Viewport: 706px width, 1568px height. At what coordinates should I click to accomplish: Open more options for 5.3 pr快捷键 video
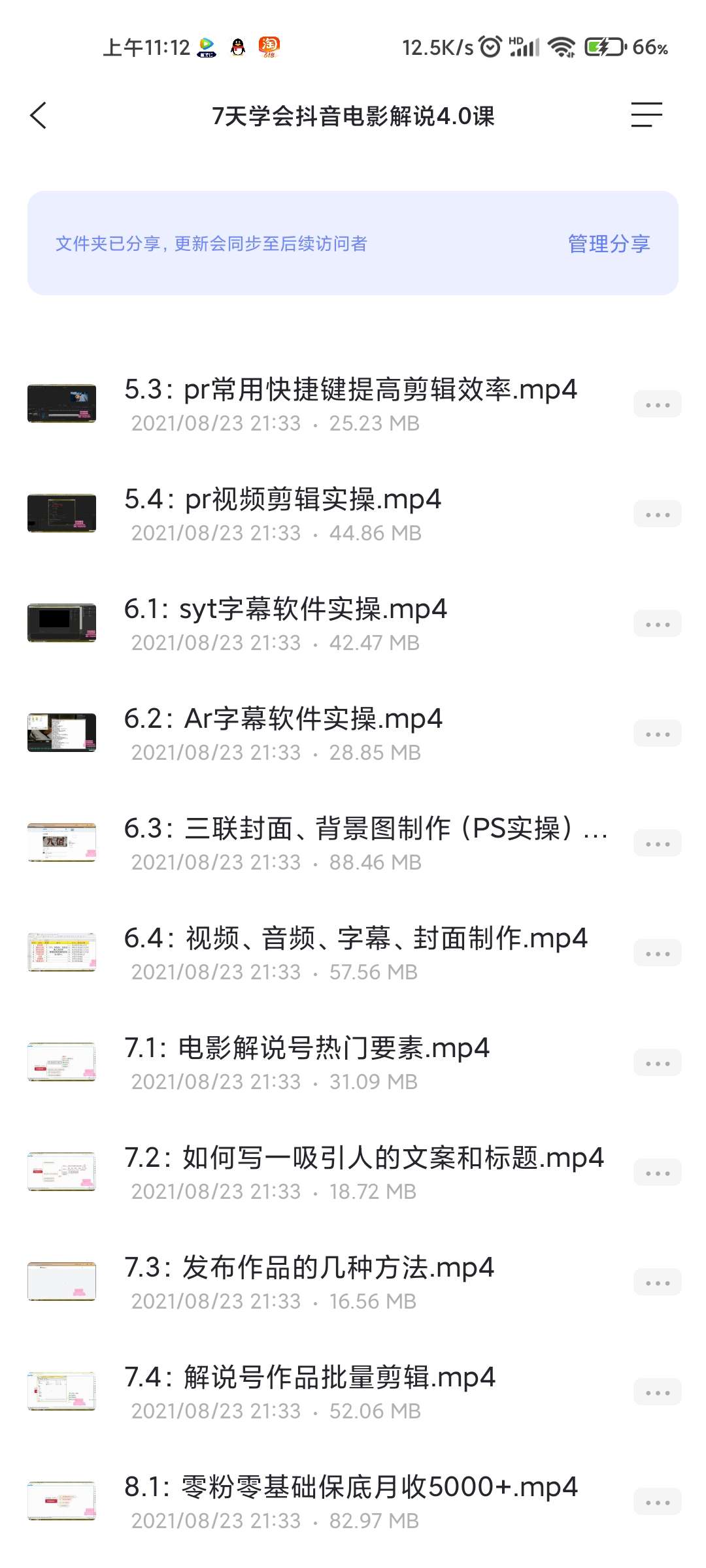657,404
